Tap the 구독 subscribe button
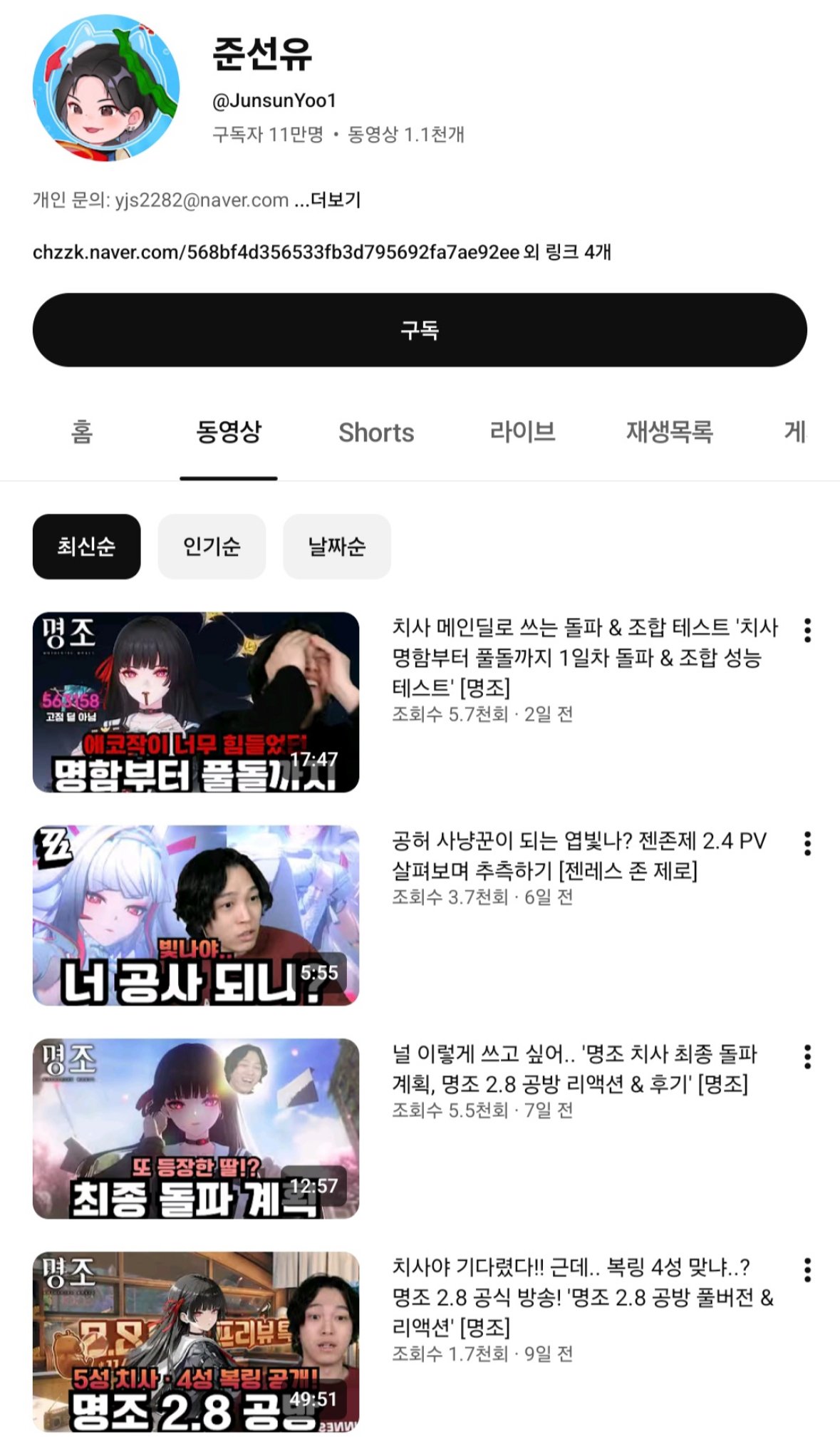This screenshot has width=840, height=1439. [420, 330]
